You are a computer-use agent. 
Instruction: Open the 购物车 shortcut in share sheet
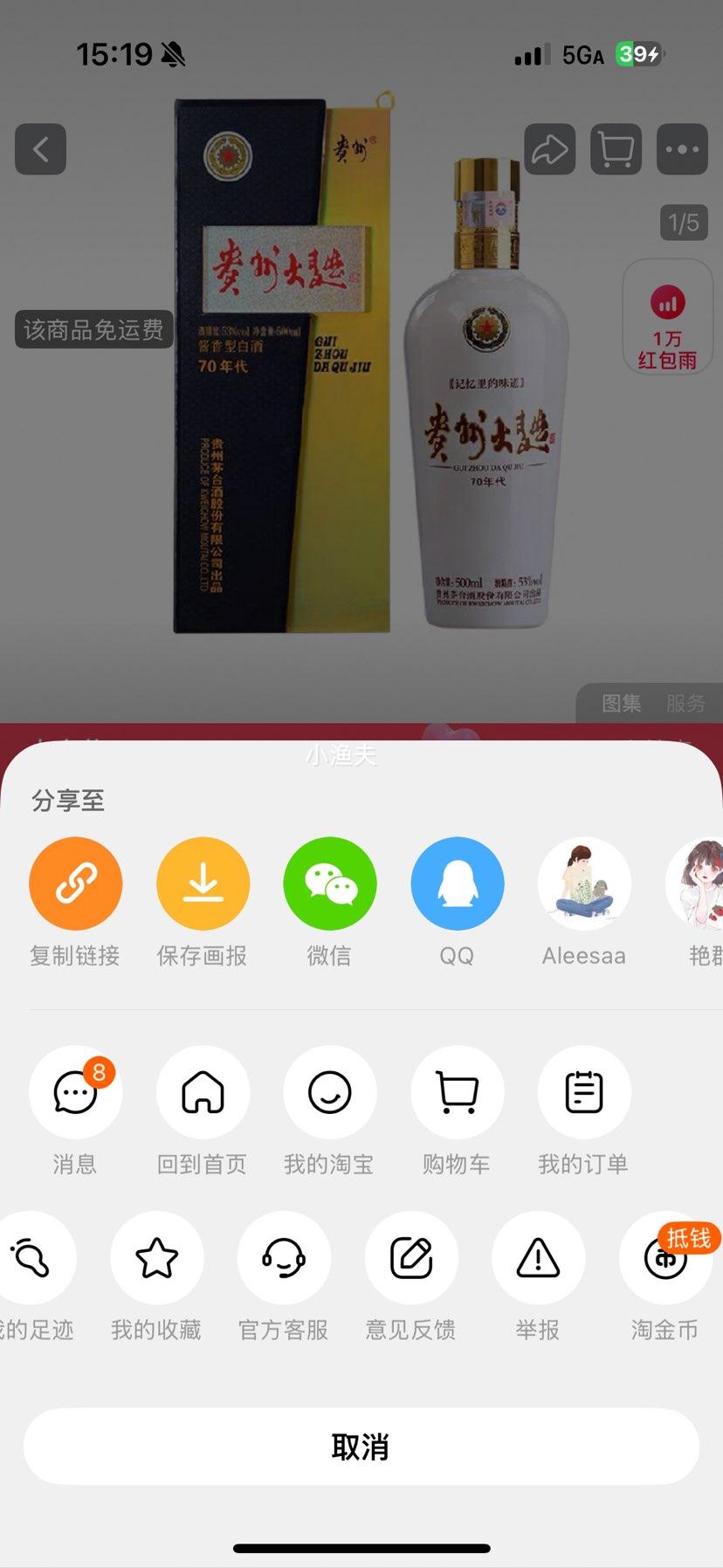(458, 1092)
